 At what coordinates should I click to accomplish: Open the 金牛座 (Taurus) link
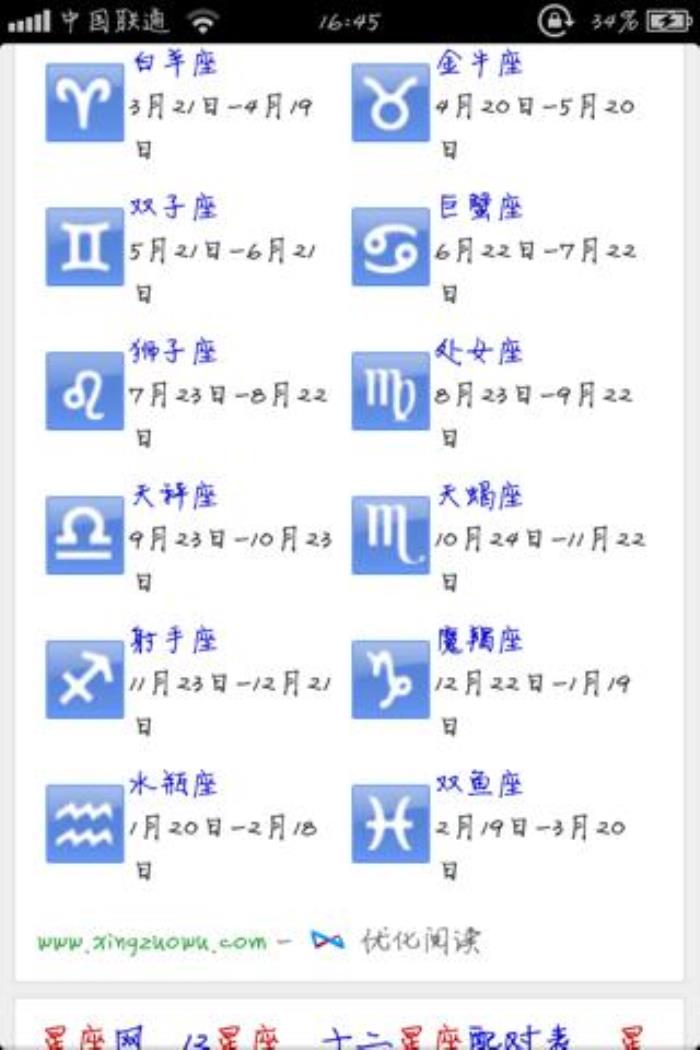click(x=479, y=64)
